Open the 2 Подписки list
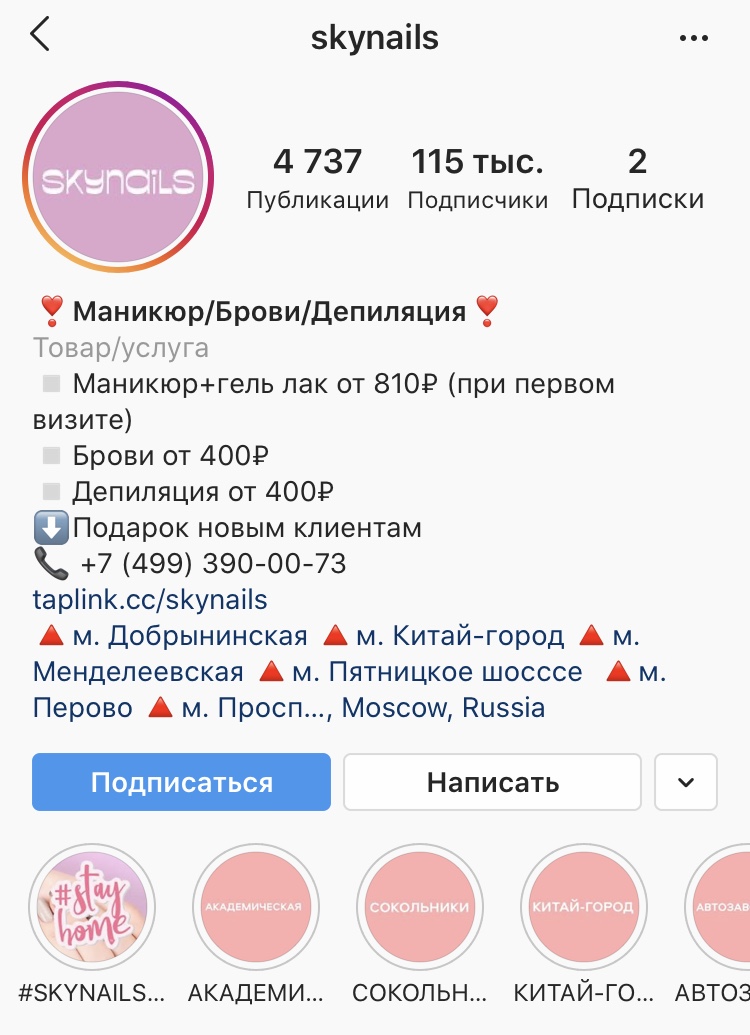Image resolution: width=750 pixels, height=1035 pixels. click(x=637, y=179)
